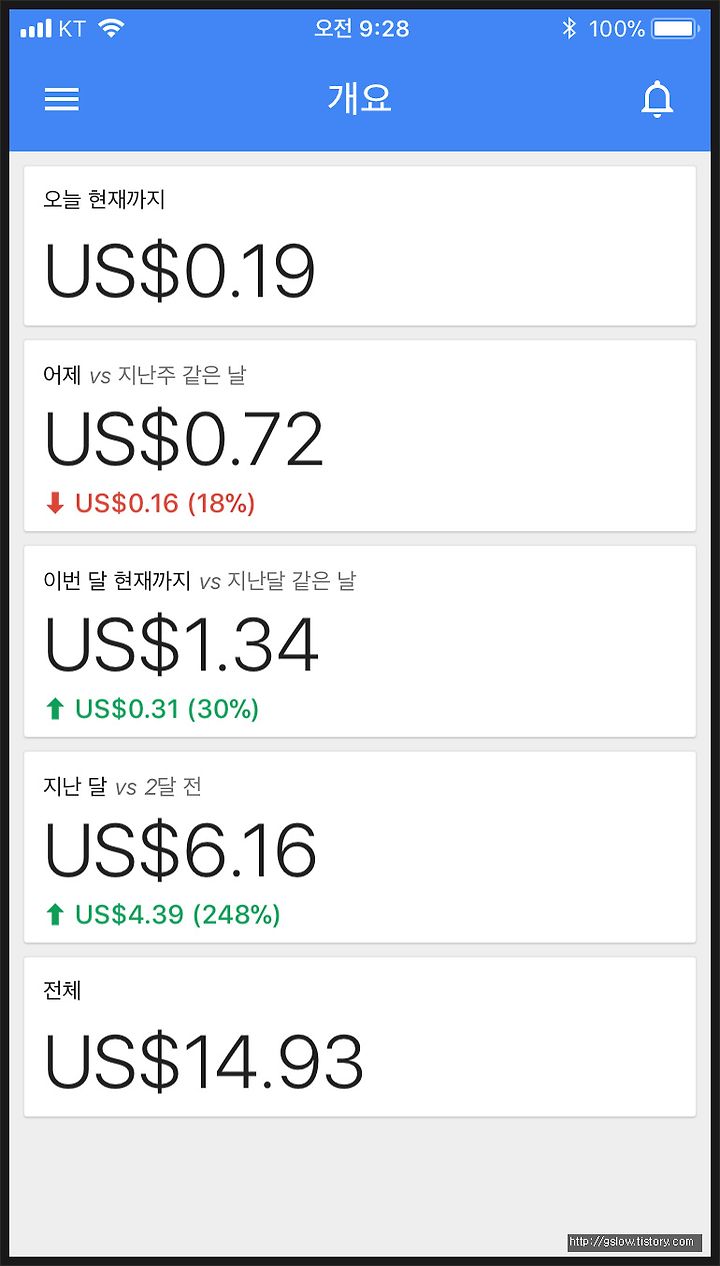The image size is (720, 1266).
Task: Open the hamburger drawer menu
Action: 61,99
